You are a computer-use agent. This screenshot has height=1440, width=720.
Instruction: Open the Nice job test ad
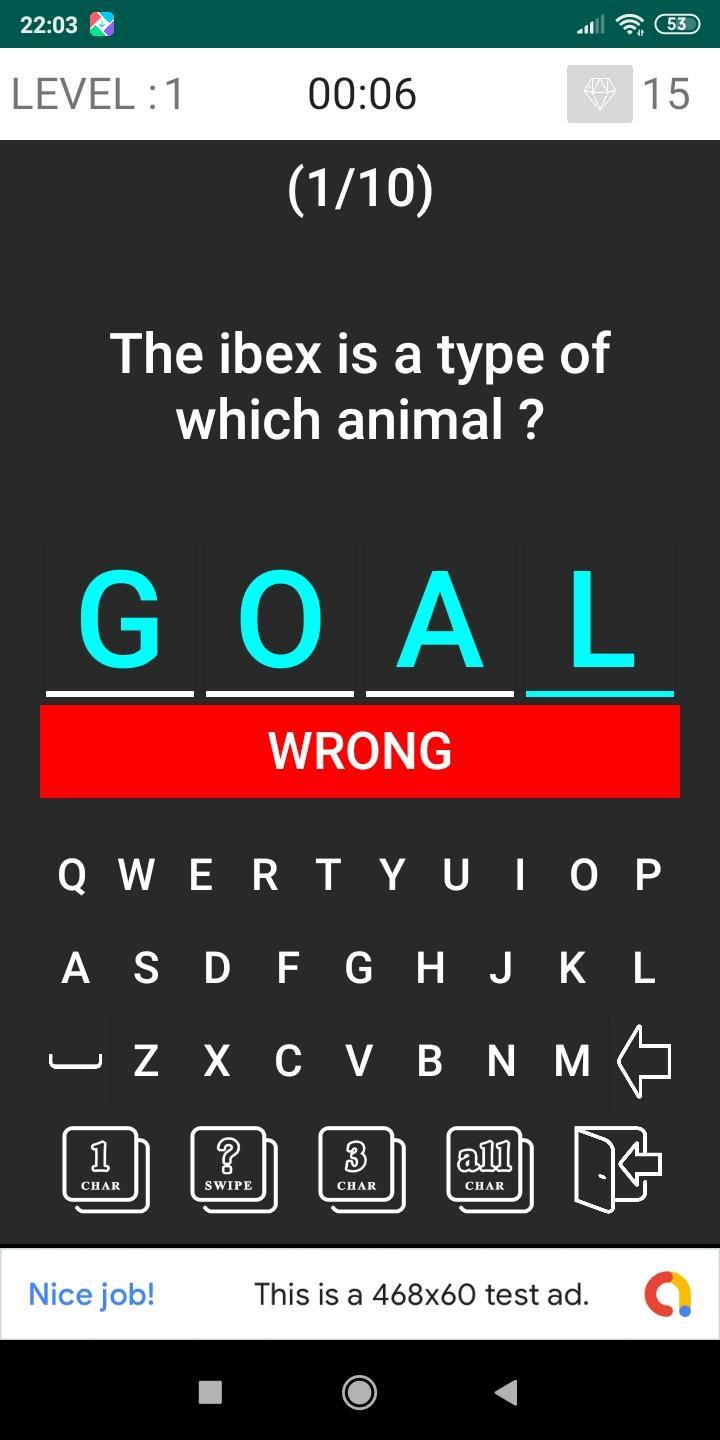pos(360,1295)
